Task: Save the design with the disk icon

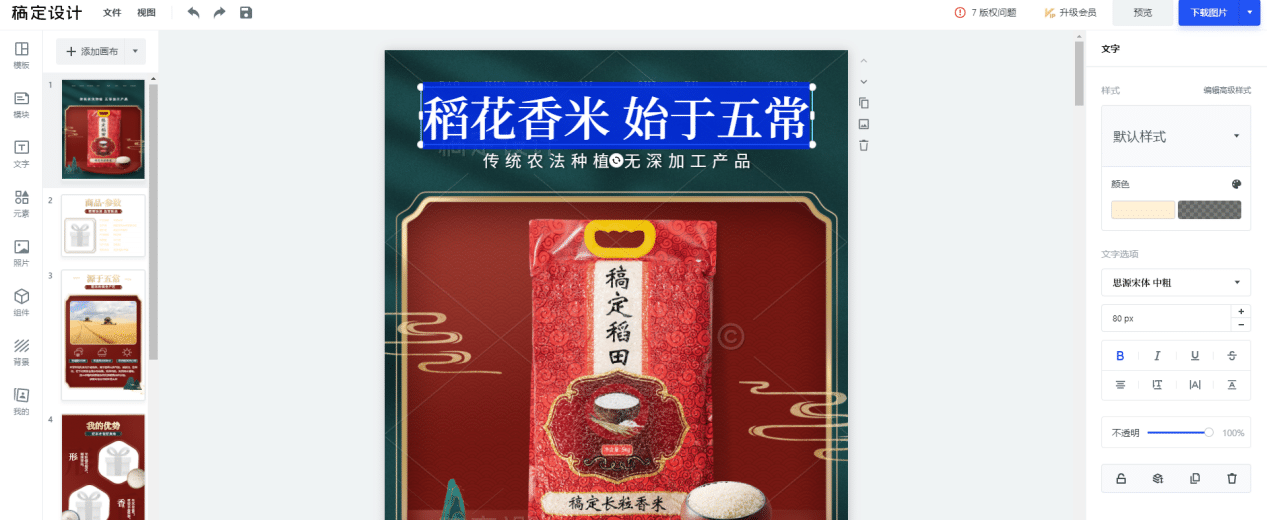Action: (x=246, y=12)
